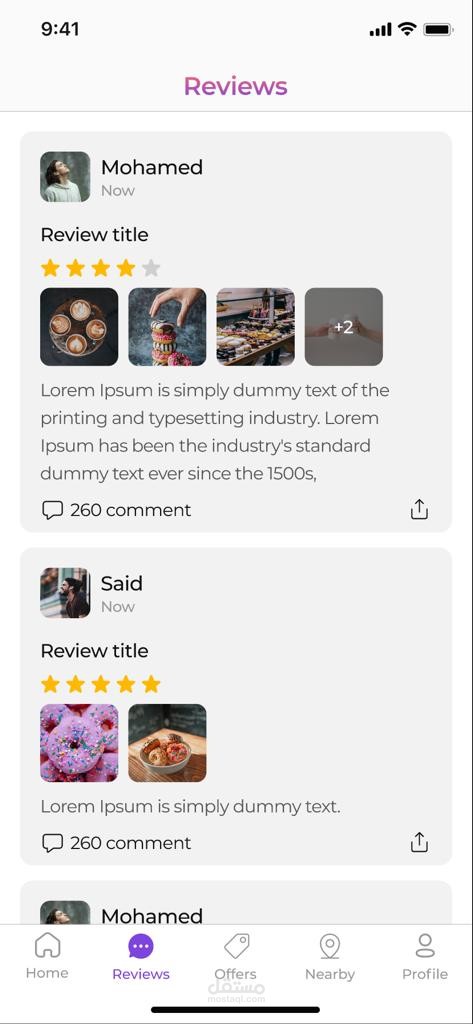Image resolution: width=473 pixels, height=1024 pixels.
Task: Open the Nearby tab
Action: (330, 956)
